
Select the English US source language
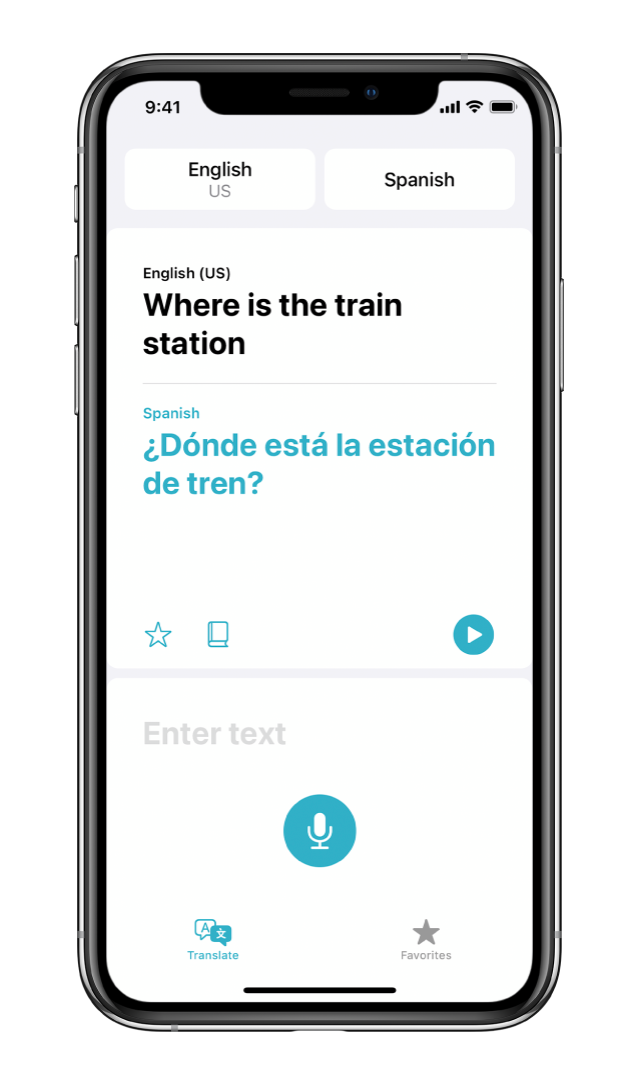click(220, 179)
